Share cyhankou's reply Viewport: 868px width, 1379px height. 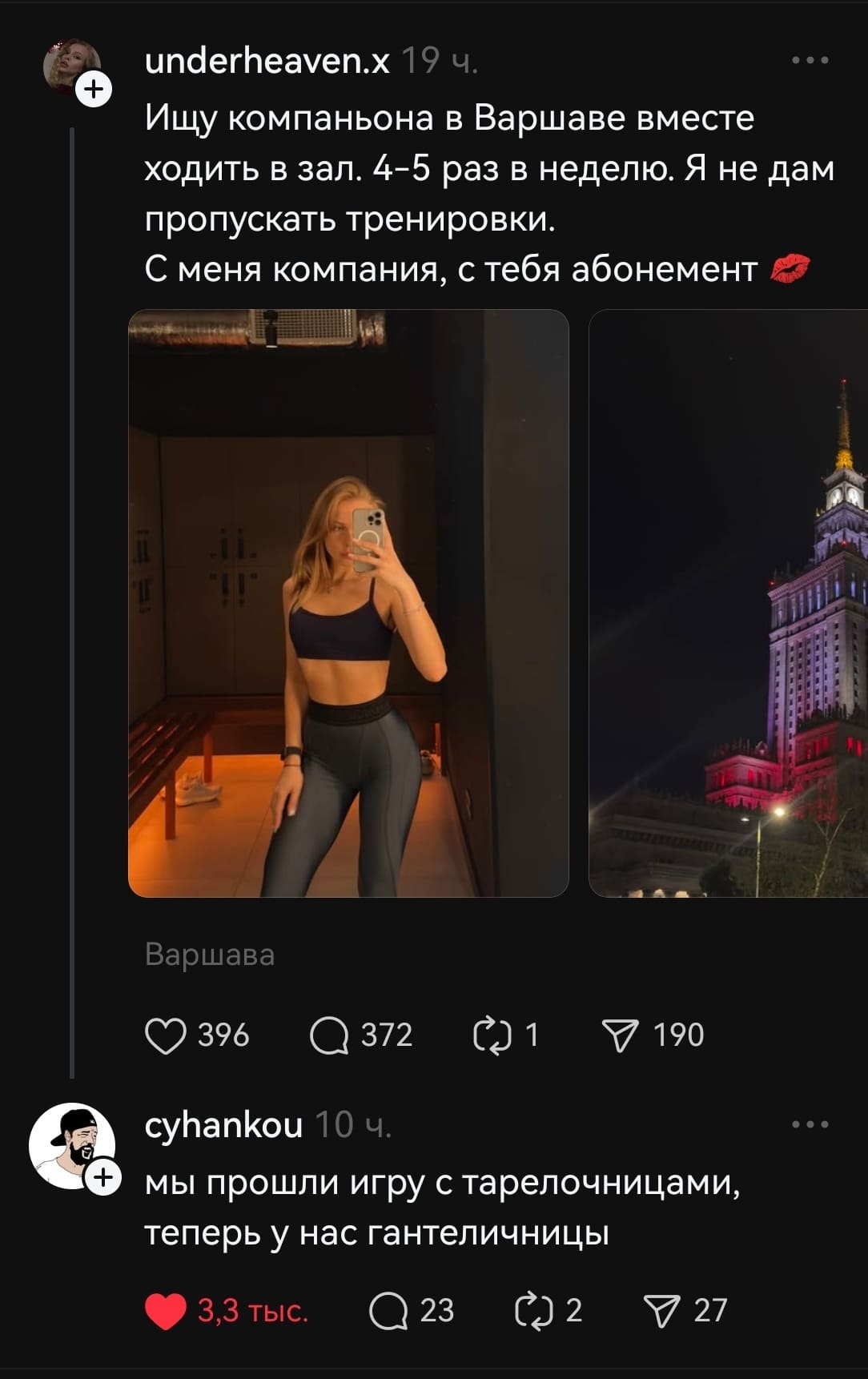[663, 1313]
